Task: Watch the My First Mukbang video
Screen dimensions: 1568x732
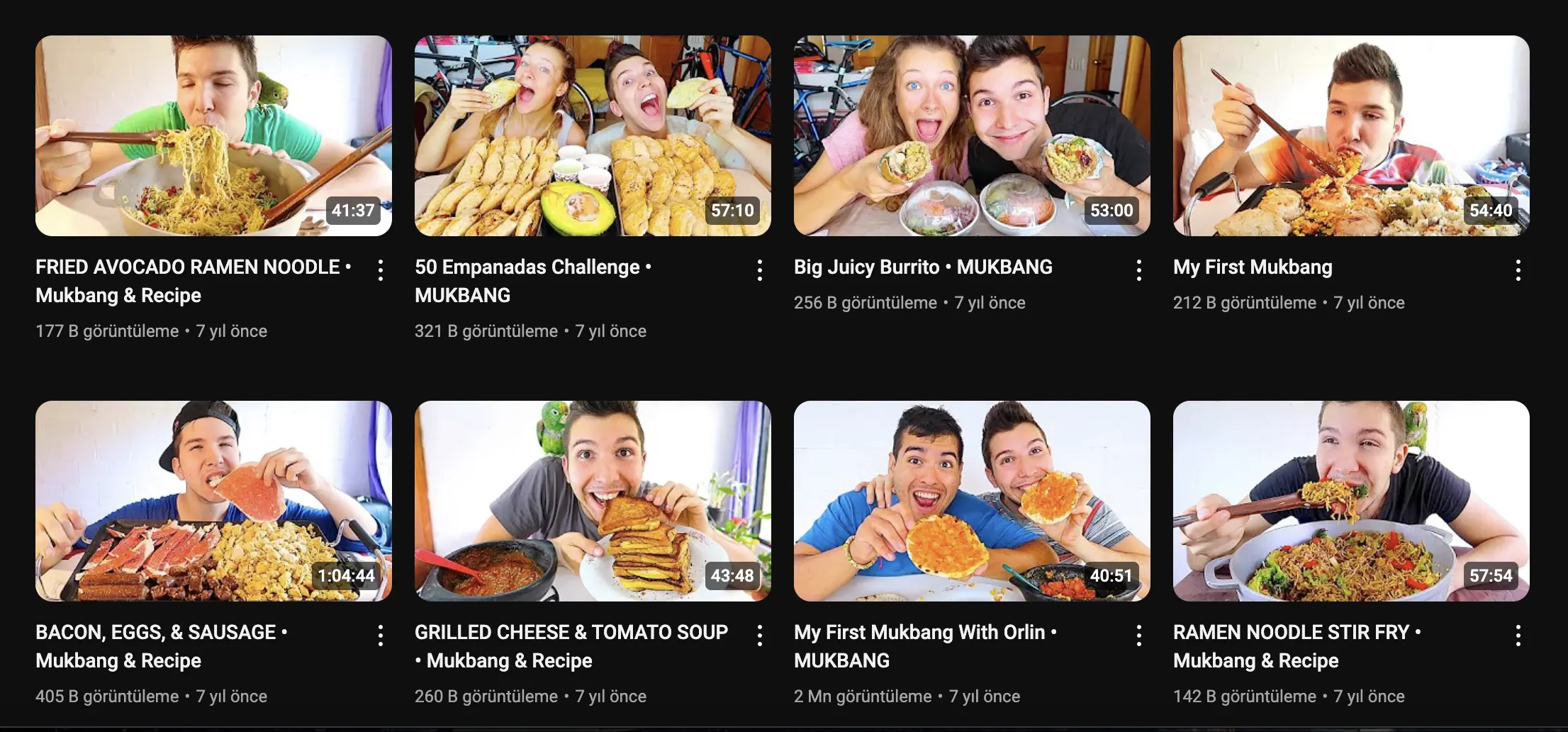Action: click(x=1351, y=135)
